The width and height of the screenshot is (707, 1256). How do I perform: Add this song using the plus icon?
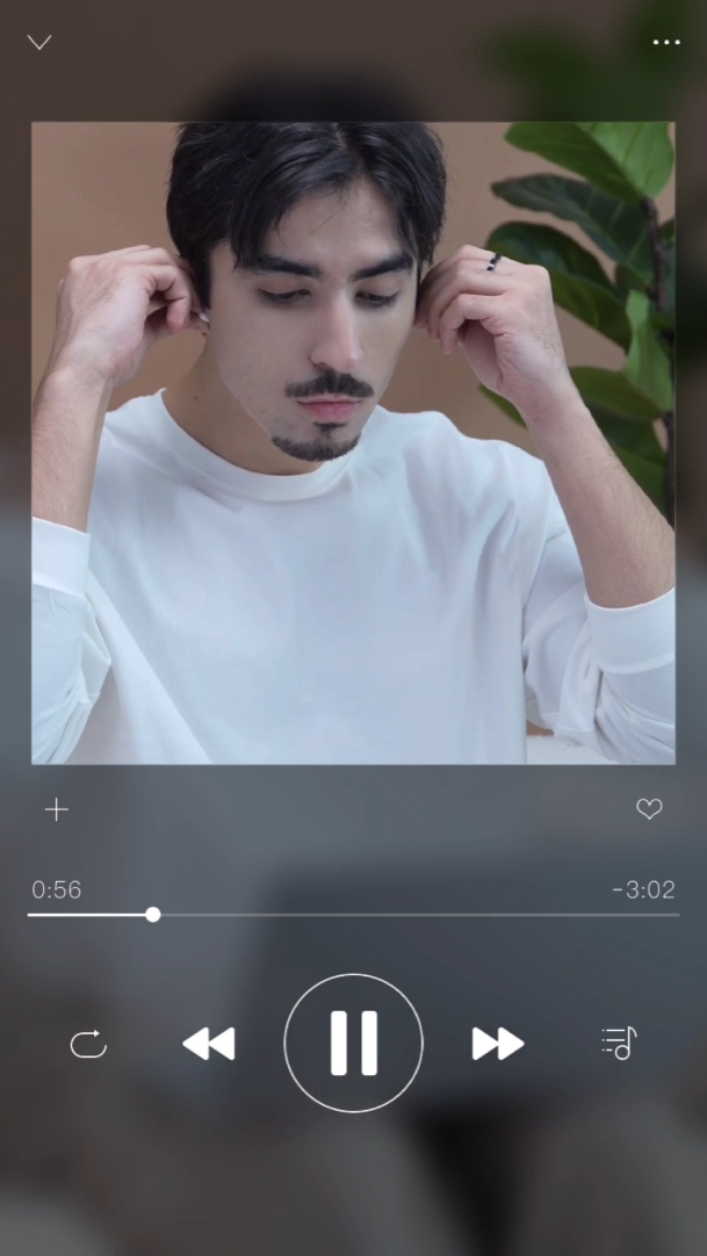click(57, 810)
